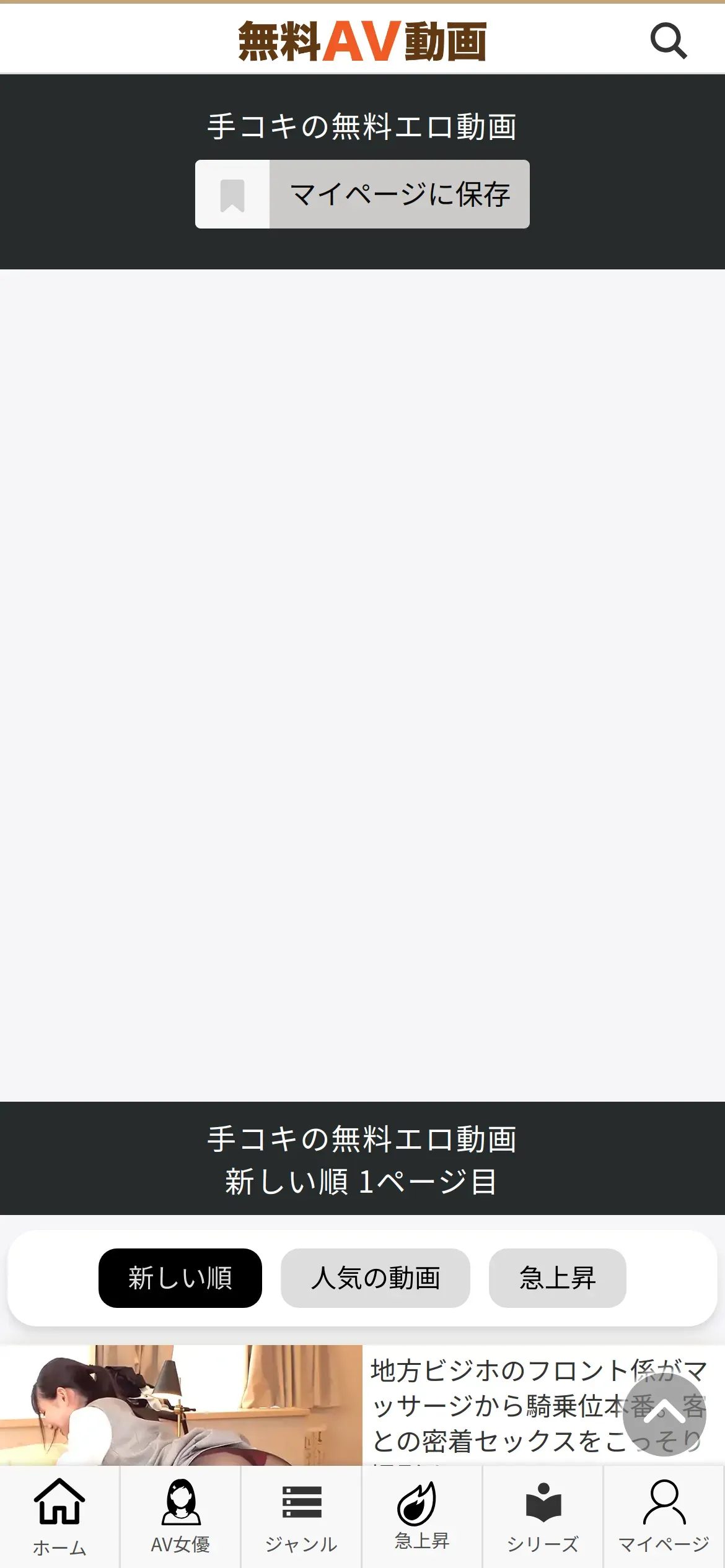Go to the ホーム tab
Screen dimensions: 725x1568
click(59, 1517)
